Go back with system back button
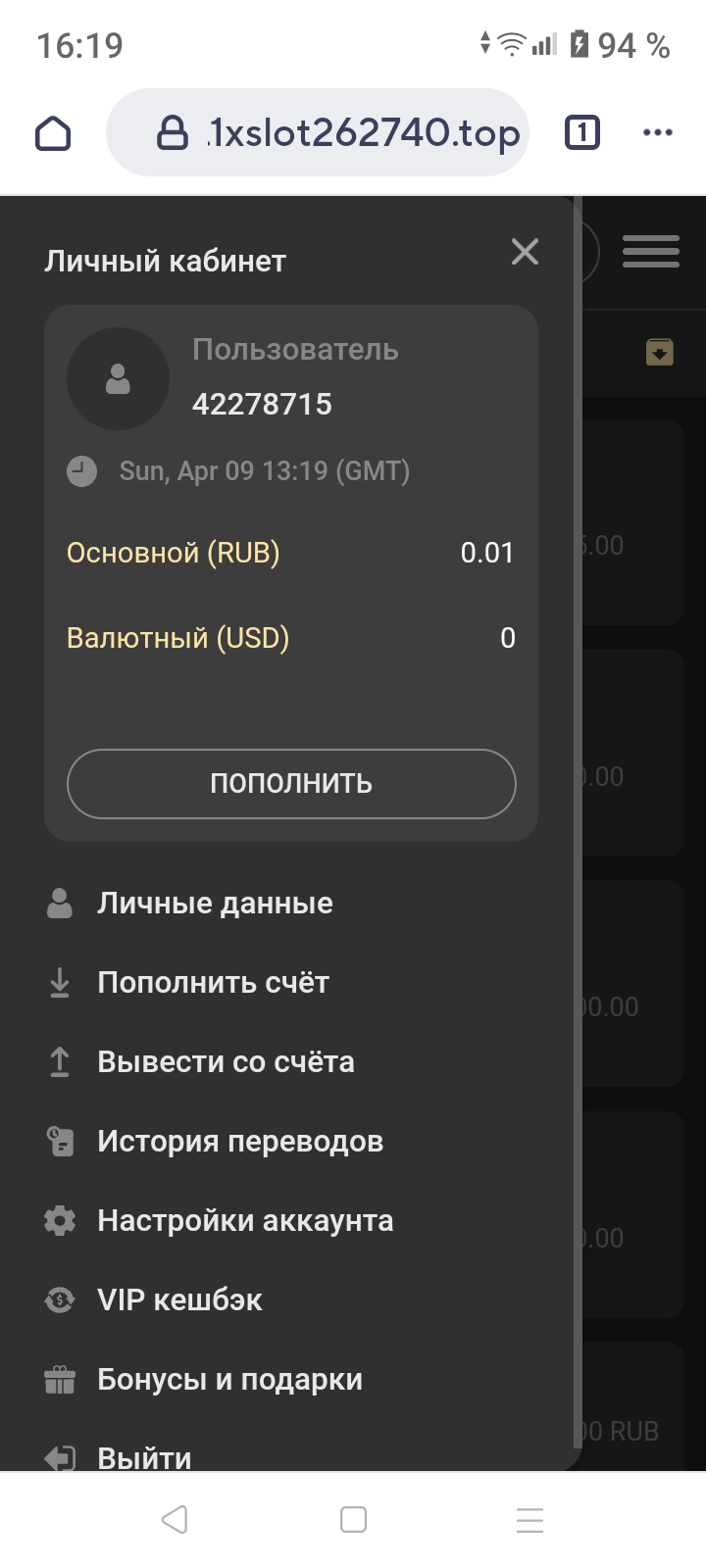The image size is (706, 1568). click(x=175, y=1520)
